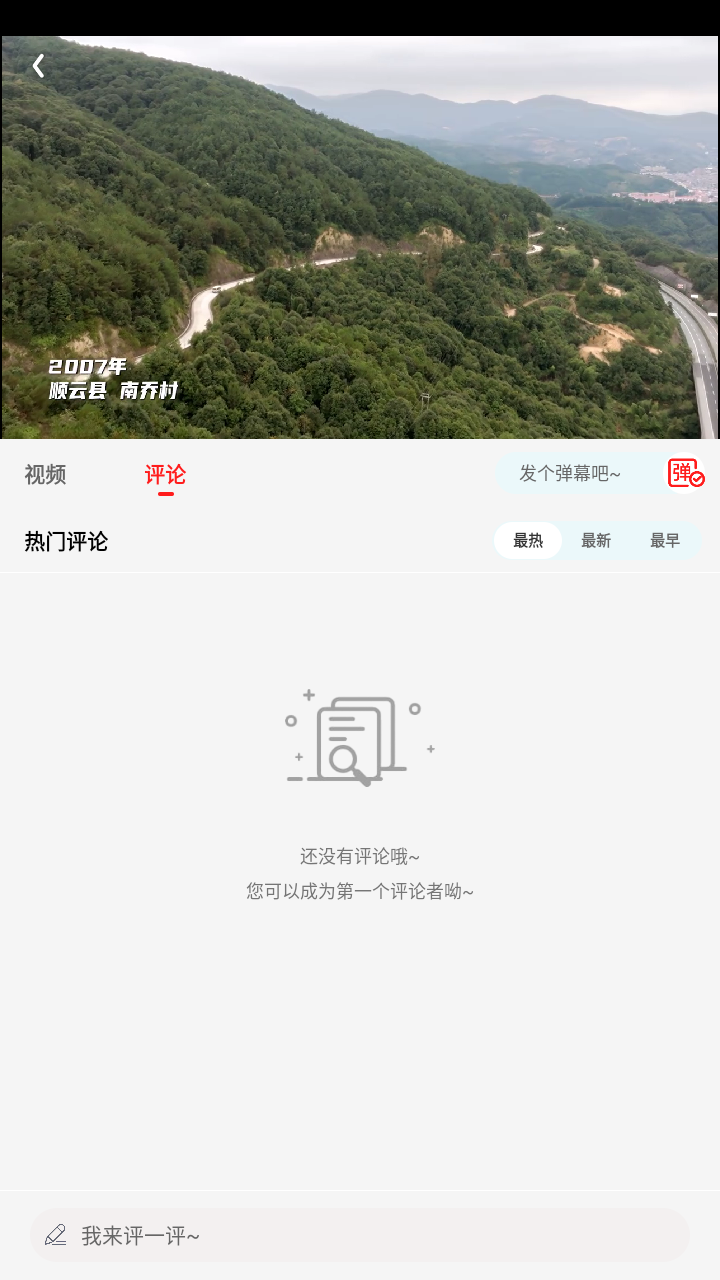Tap the 发个弹幕吧 input field
The width and height of the screenshot is (720, 1280).
tap(570, 473)
